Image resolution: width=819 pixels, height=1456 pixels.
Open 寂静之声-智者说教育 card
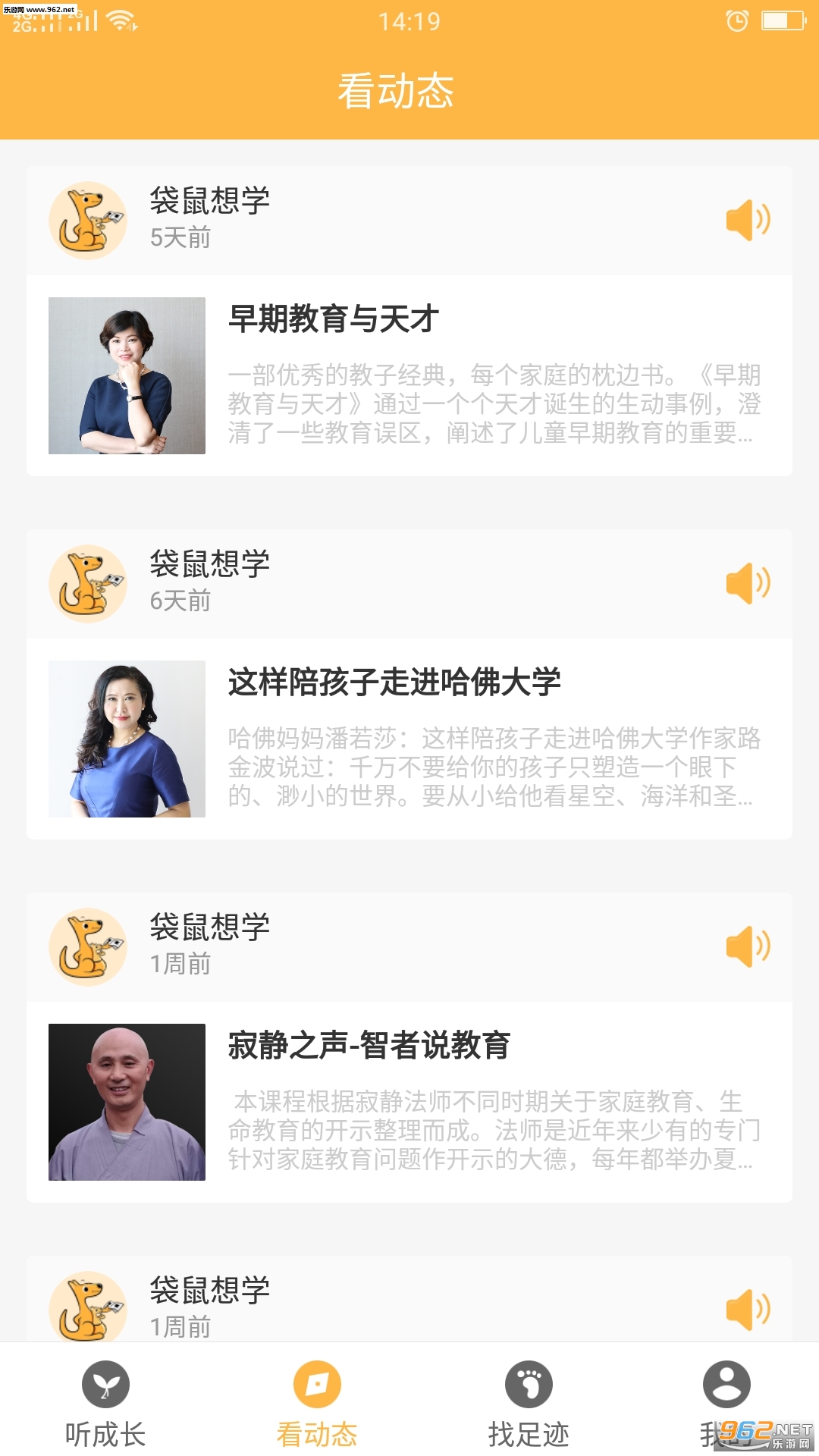[409, 1102]
